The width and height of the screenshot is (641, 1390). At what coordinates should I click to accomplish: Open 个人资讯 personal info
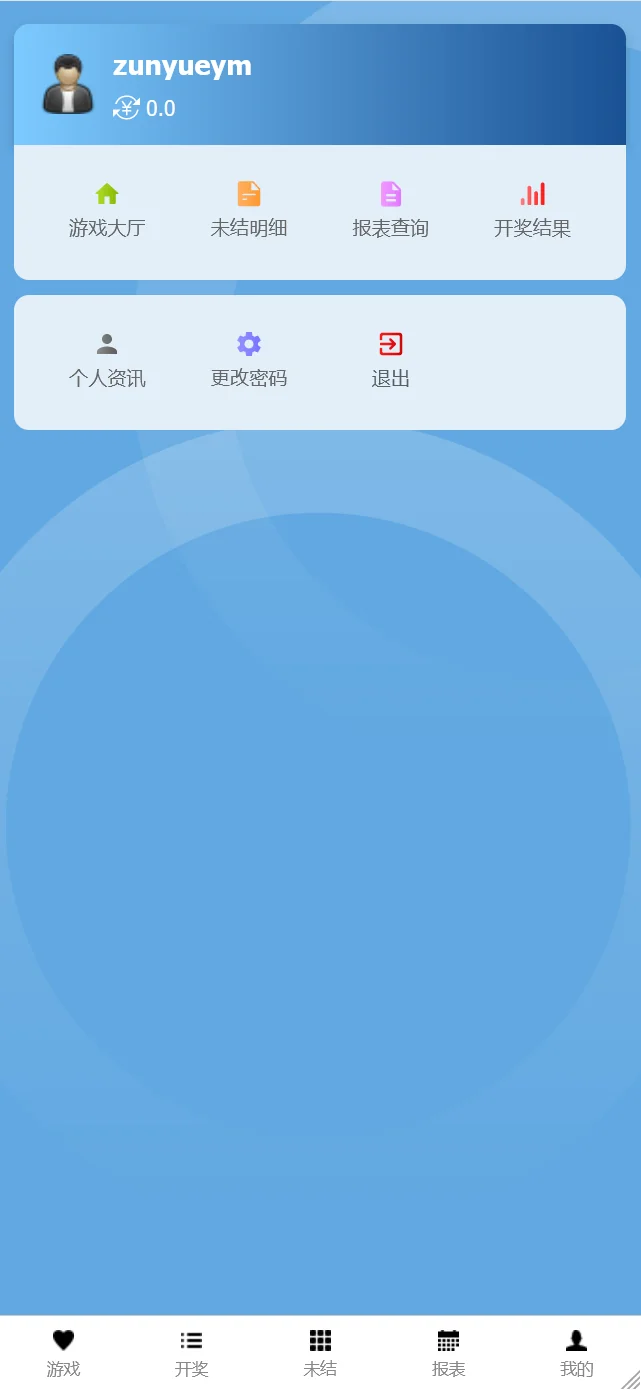pos(107,361)
